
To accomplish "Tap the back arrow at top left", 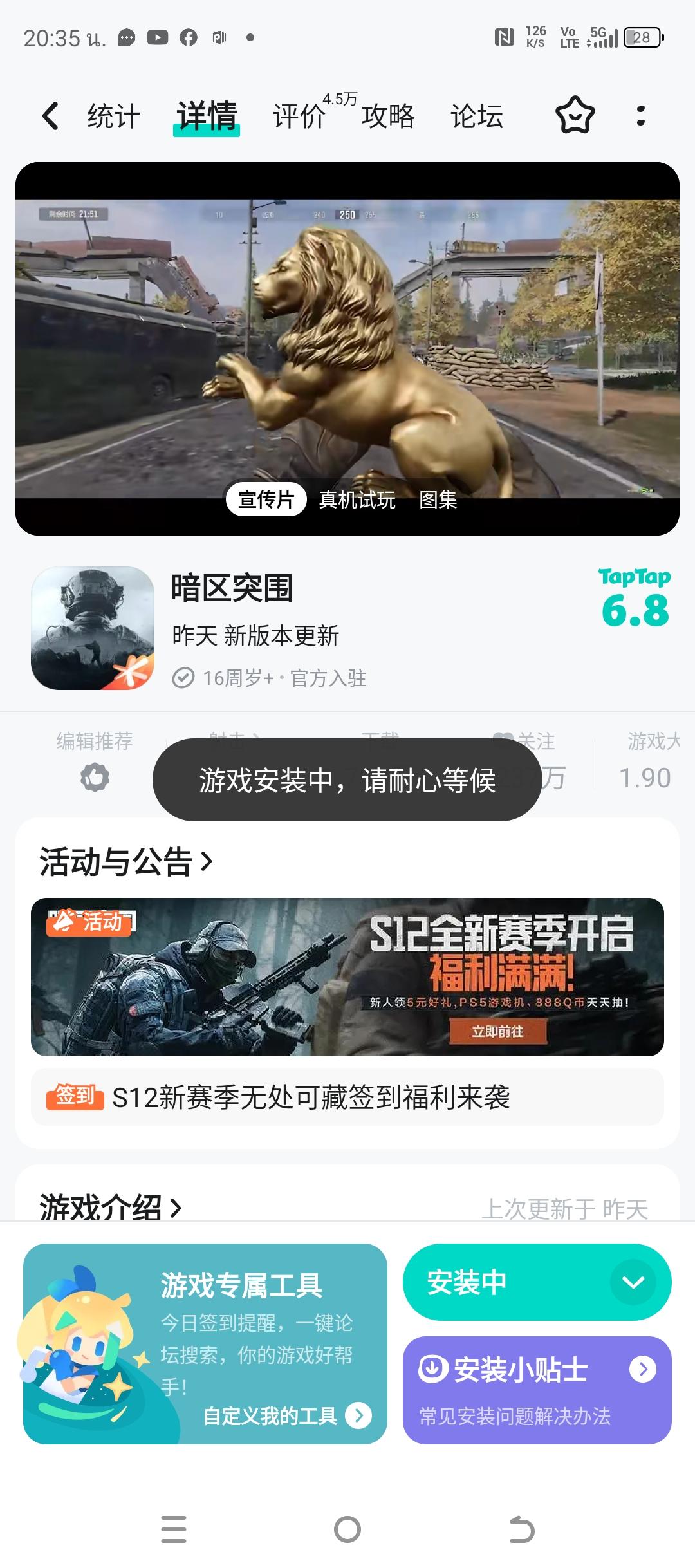I will [50, 116].
